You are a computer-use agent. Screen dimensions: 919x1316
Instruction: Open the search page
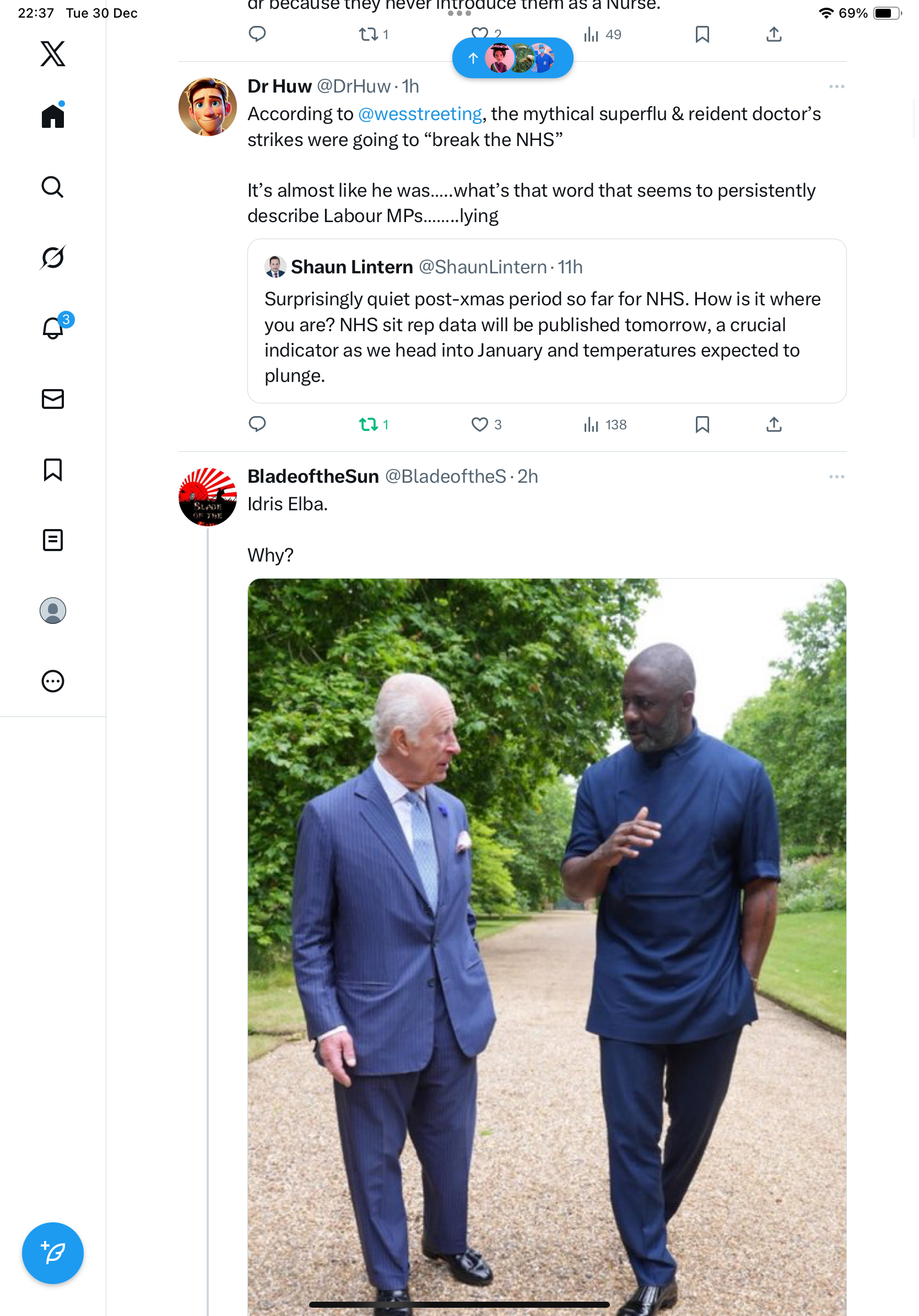coord(53,187)
